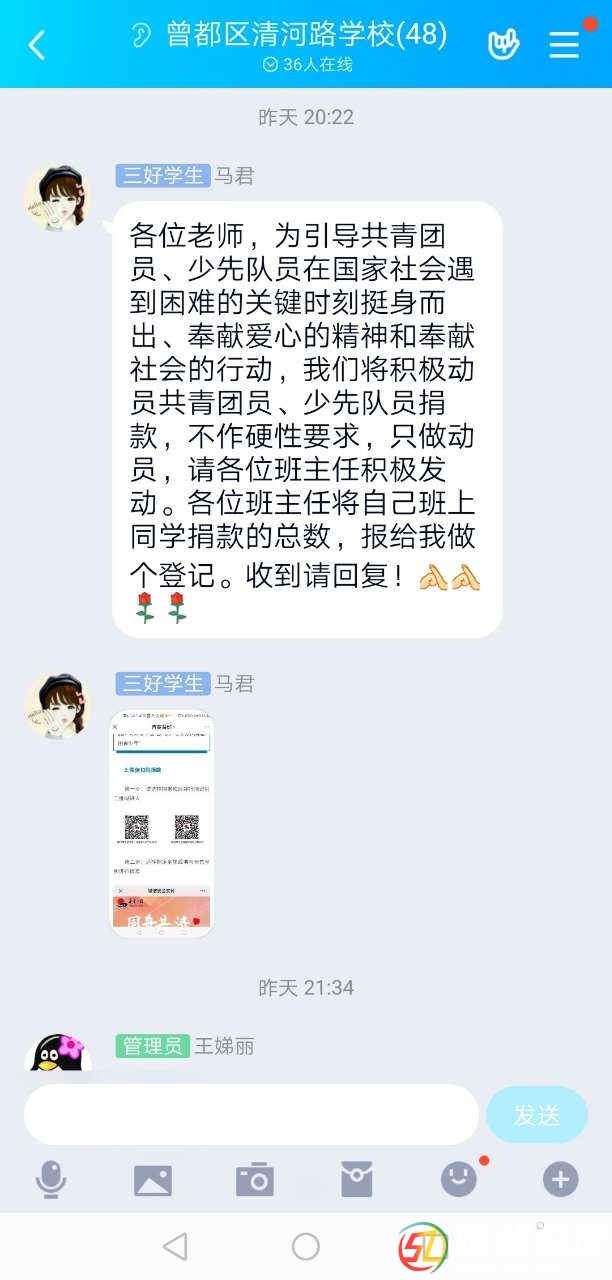Record a voice message with the microphone

(x=51, y=1180)
